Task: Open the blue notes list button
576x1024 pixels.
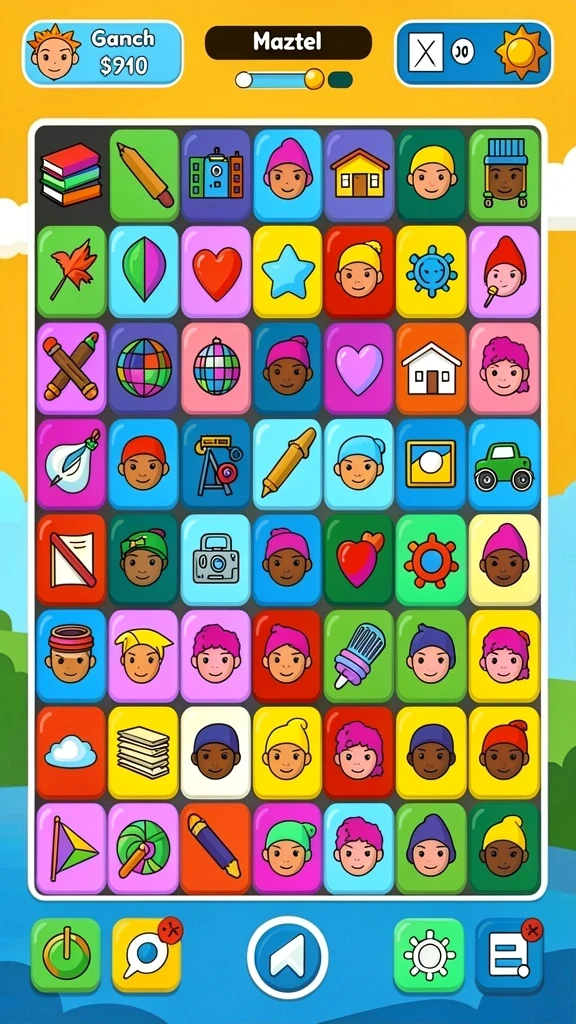Action: coord(509,955)
